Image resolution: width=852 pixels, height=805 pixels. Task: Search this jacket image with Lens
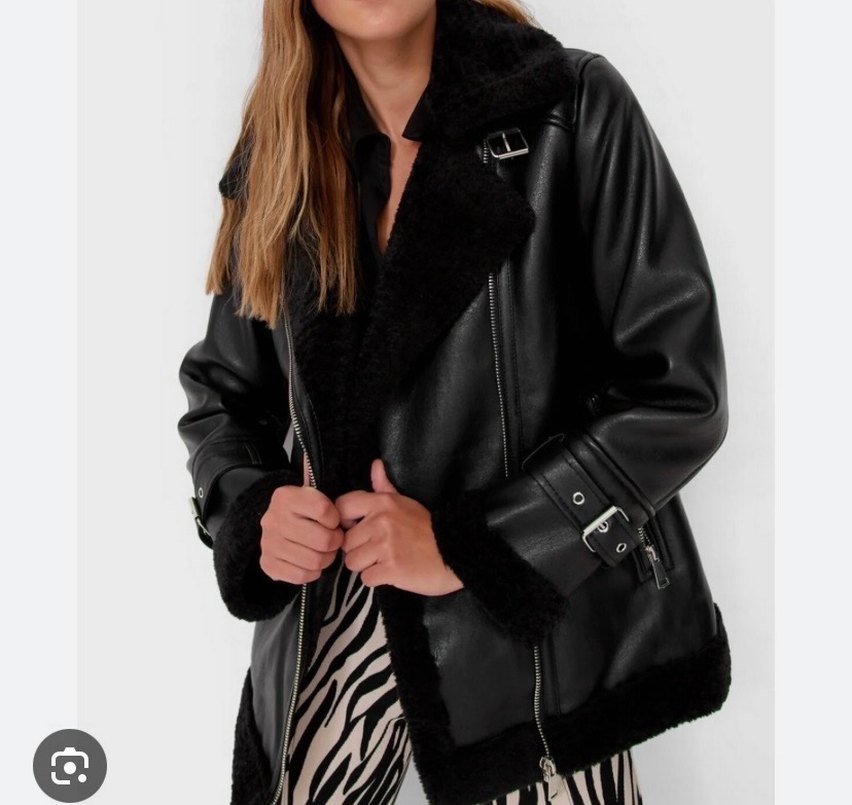point(70,766)
